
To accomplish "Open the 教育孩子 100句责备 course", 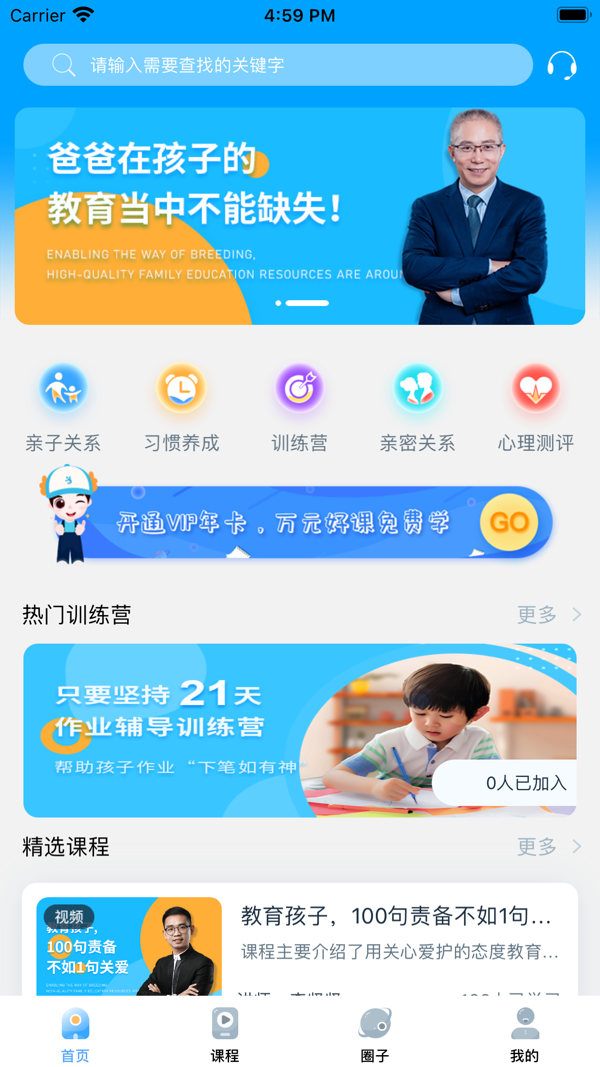I will click(x=300, y=940).
